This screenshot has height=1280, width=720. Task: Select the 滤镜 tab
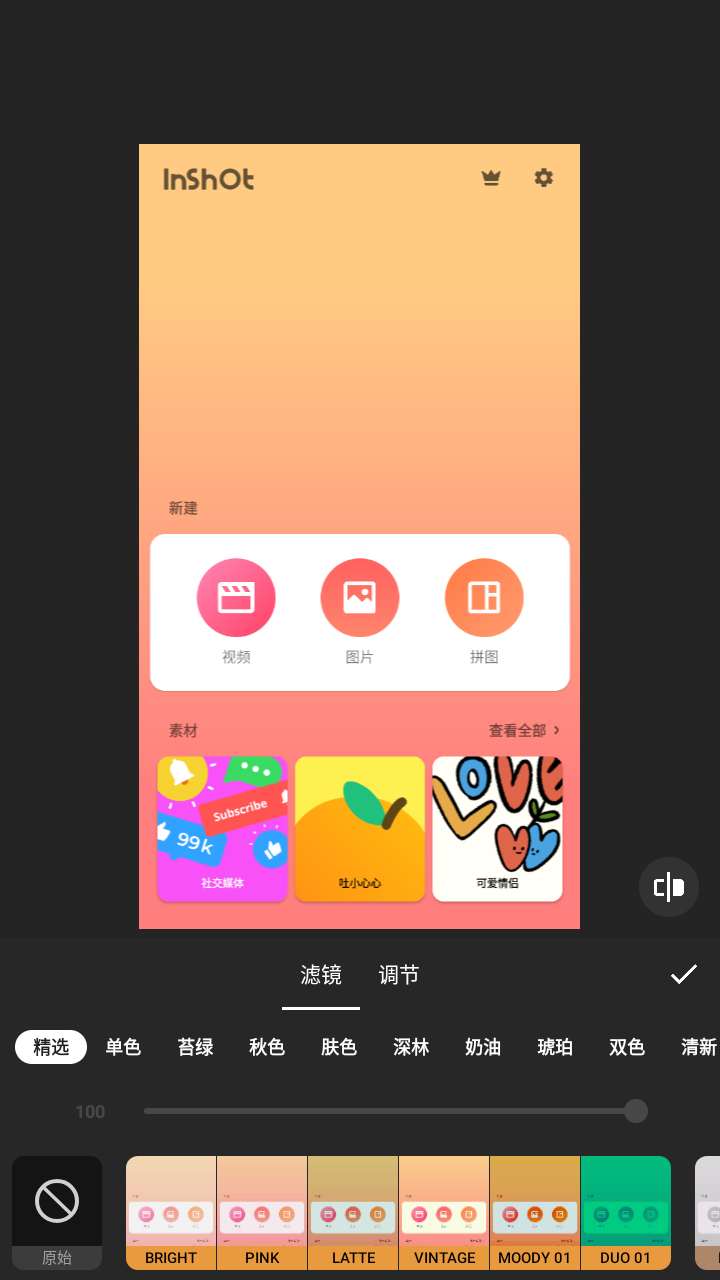(321, 975)
